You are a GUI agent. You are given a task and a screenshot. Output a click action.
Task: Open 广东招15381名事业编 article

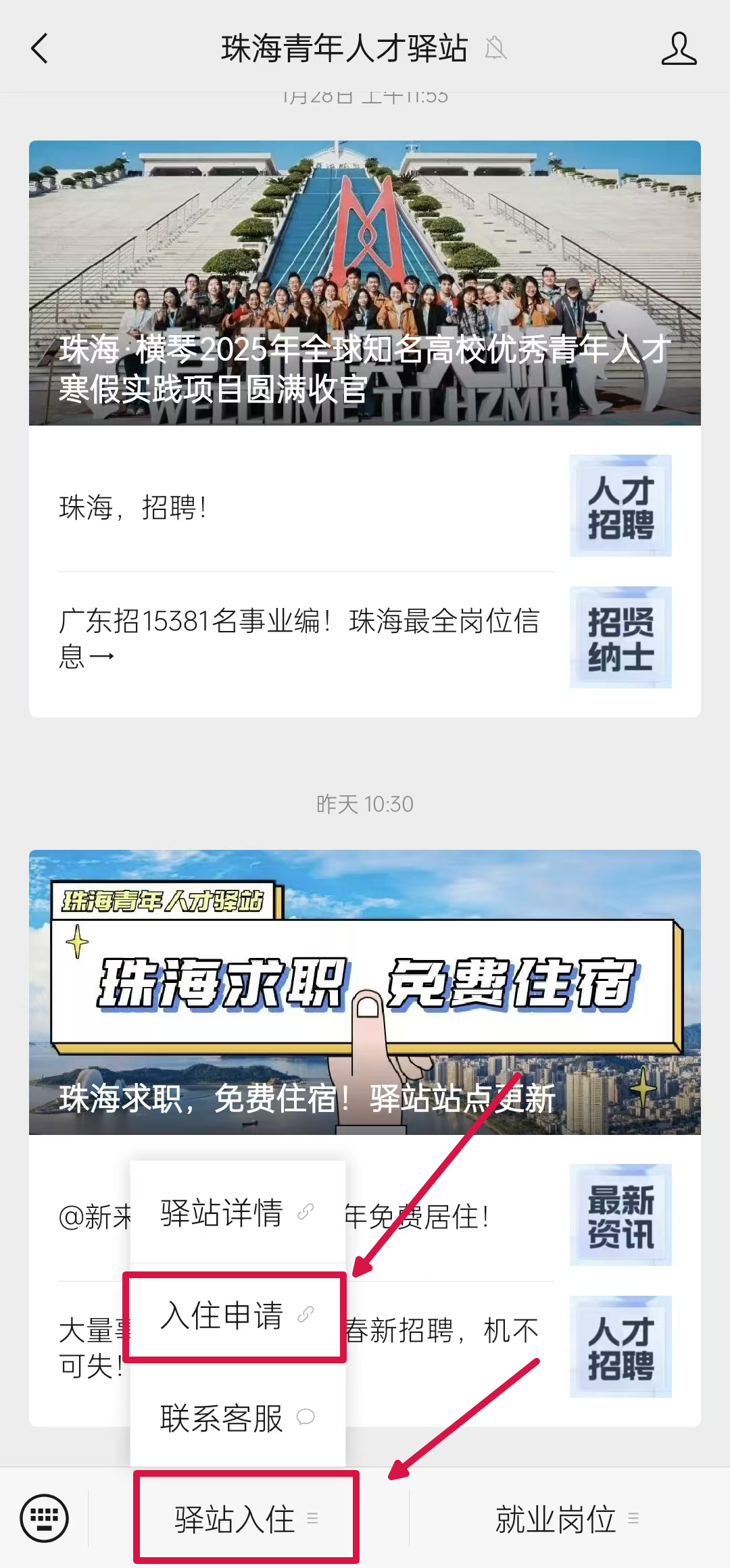304,638
